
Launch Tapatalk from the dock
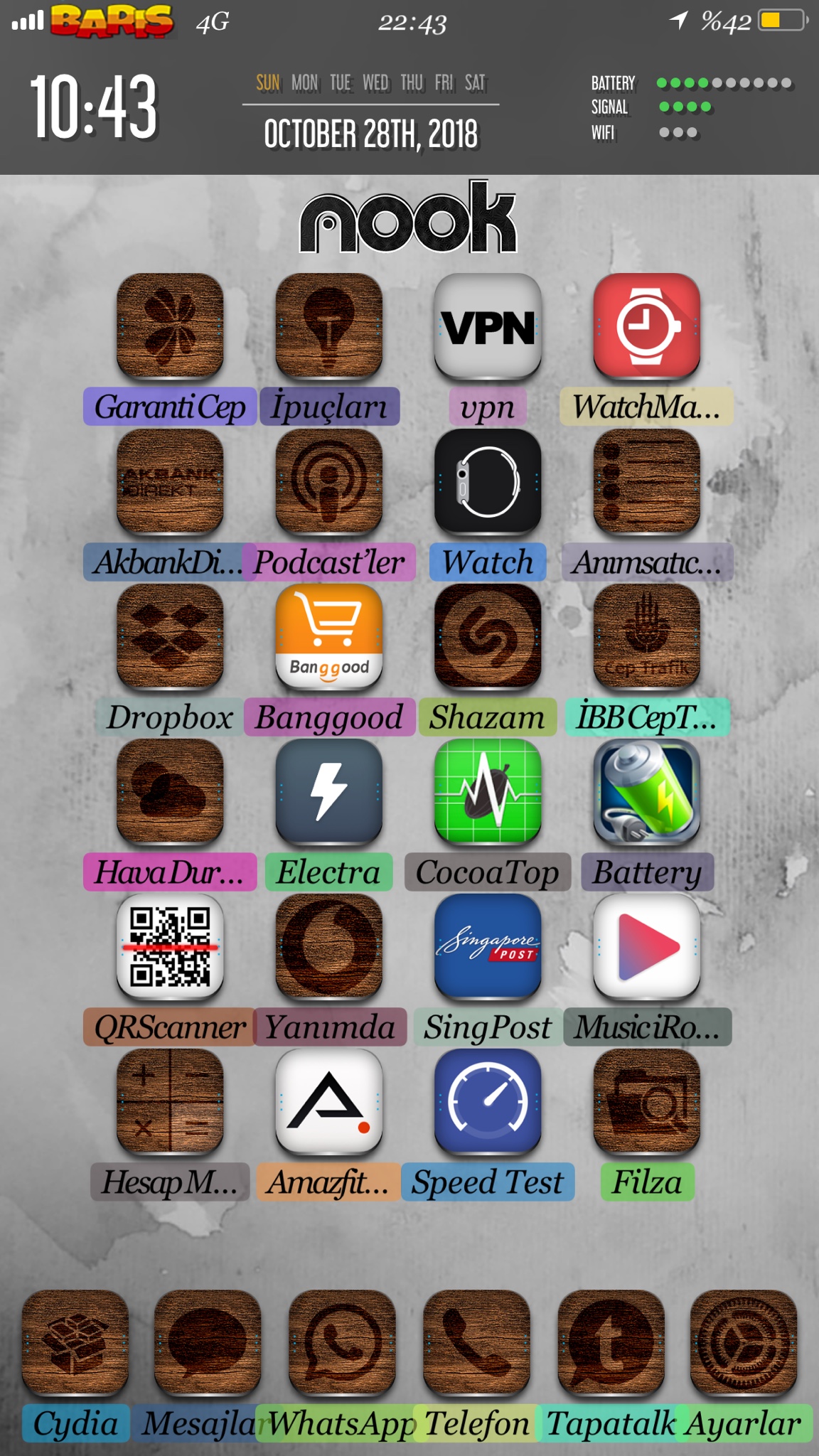click(611, 1344)
